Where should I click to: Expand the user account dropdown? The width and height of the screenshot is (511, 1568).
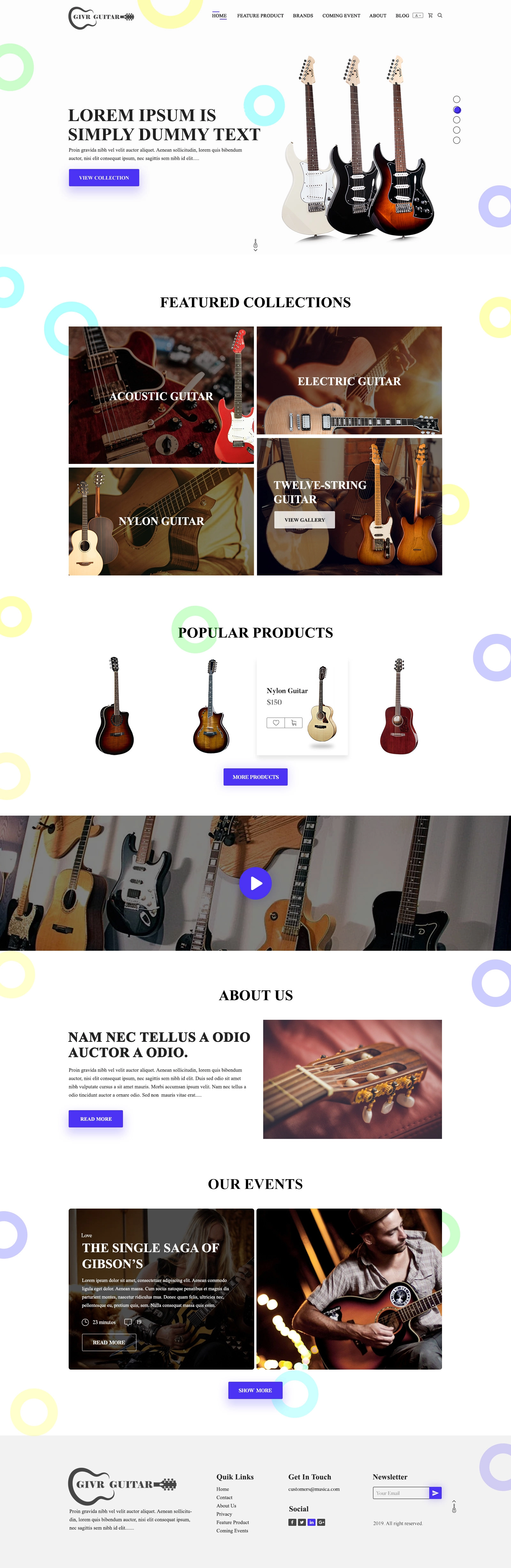tap(418, 16)
